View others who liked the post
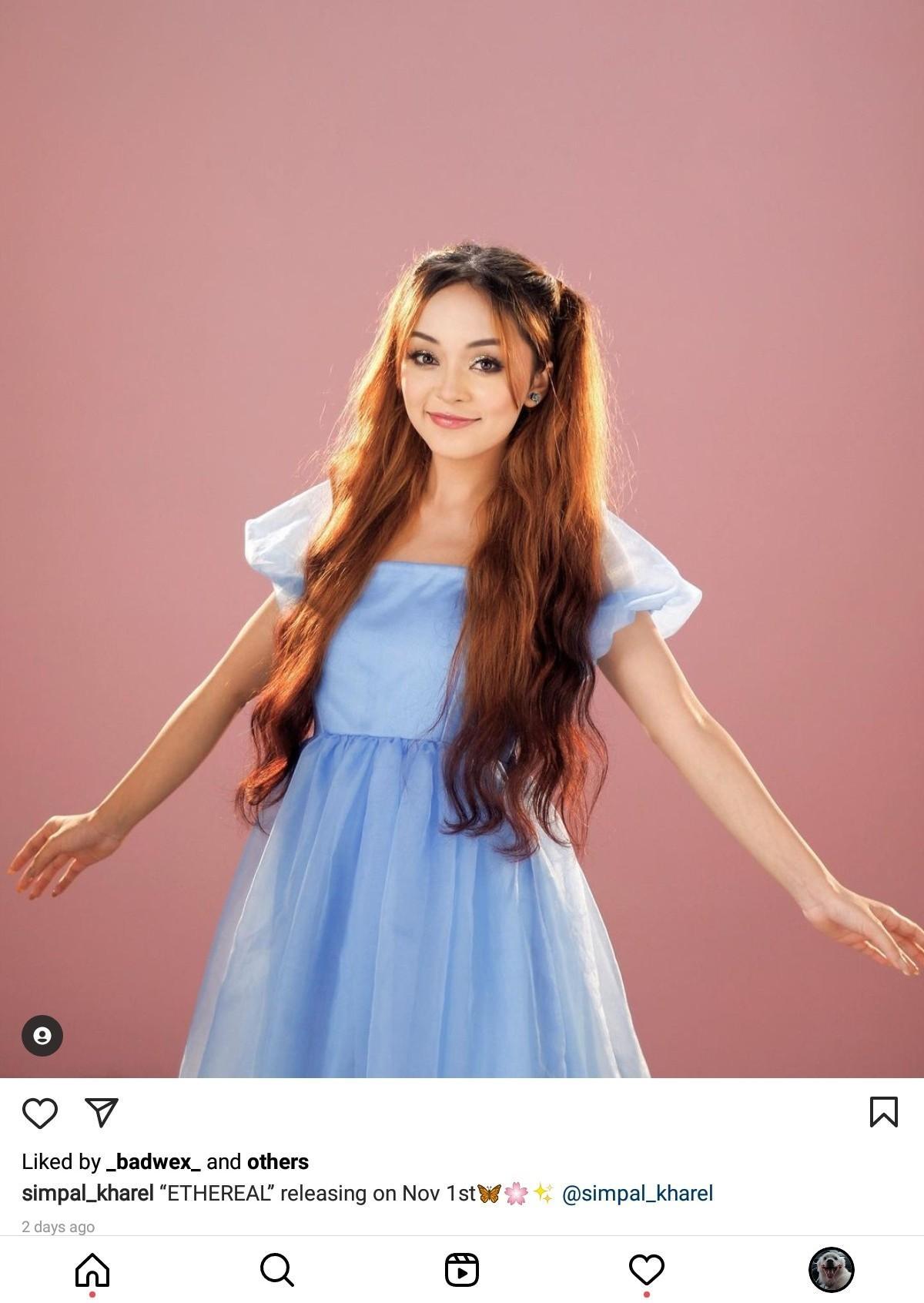The height and width of the screenshot is (1303, 924). click(x=277, y=1161)
